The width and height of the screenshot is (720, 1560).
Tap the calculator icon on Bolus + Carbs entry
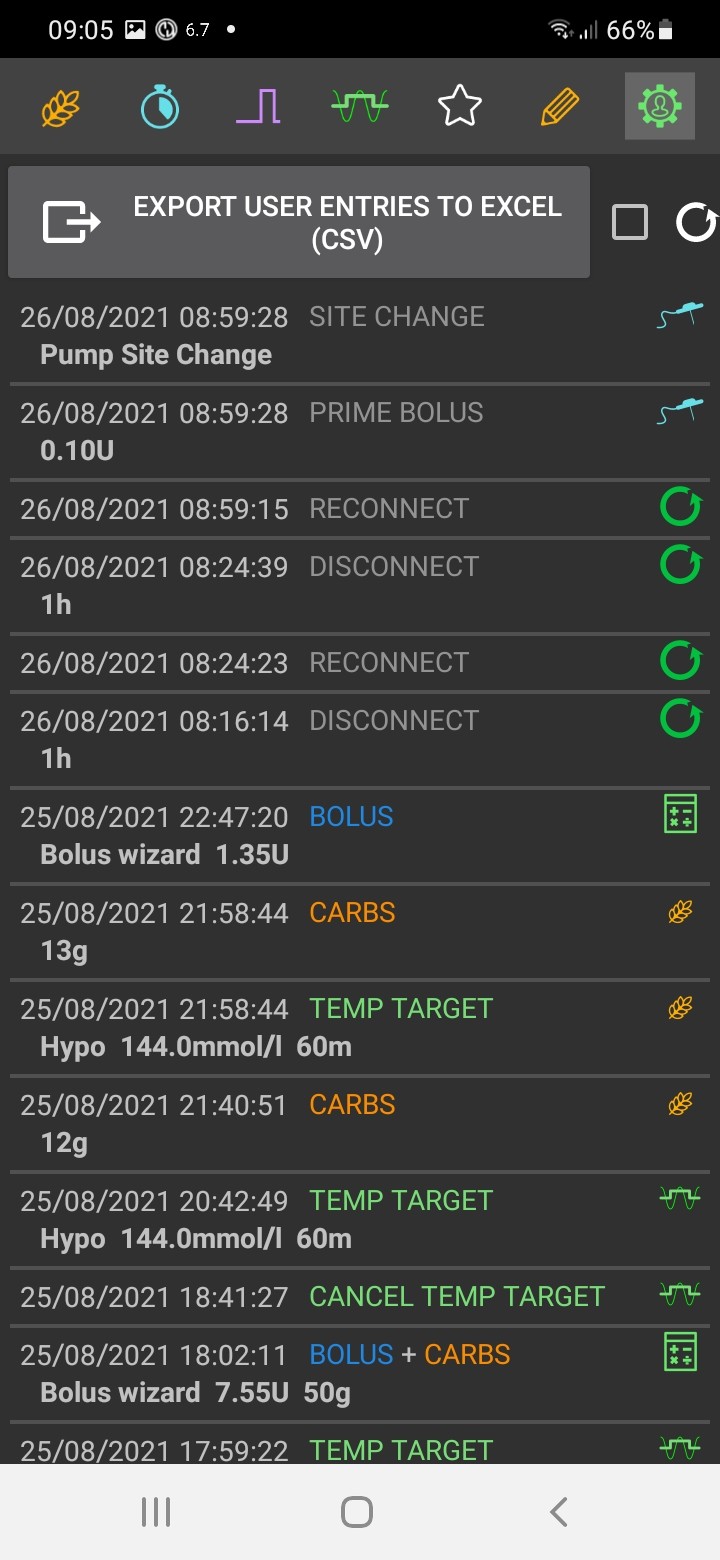[x=679, y=1353]
